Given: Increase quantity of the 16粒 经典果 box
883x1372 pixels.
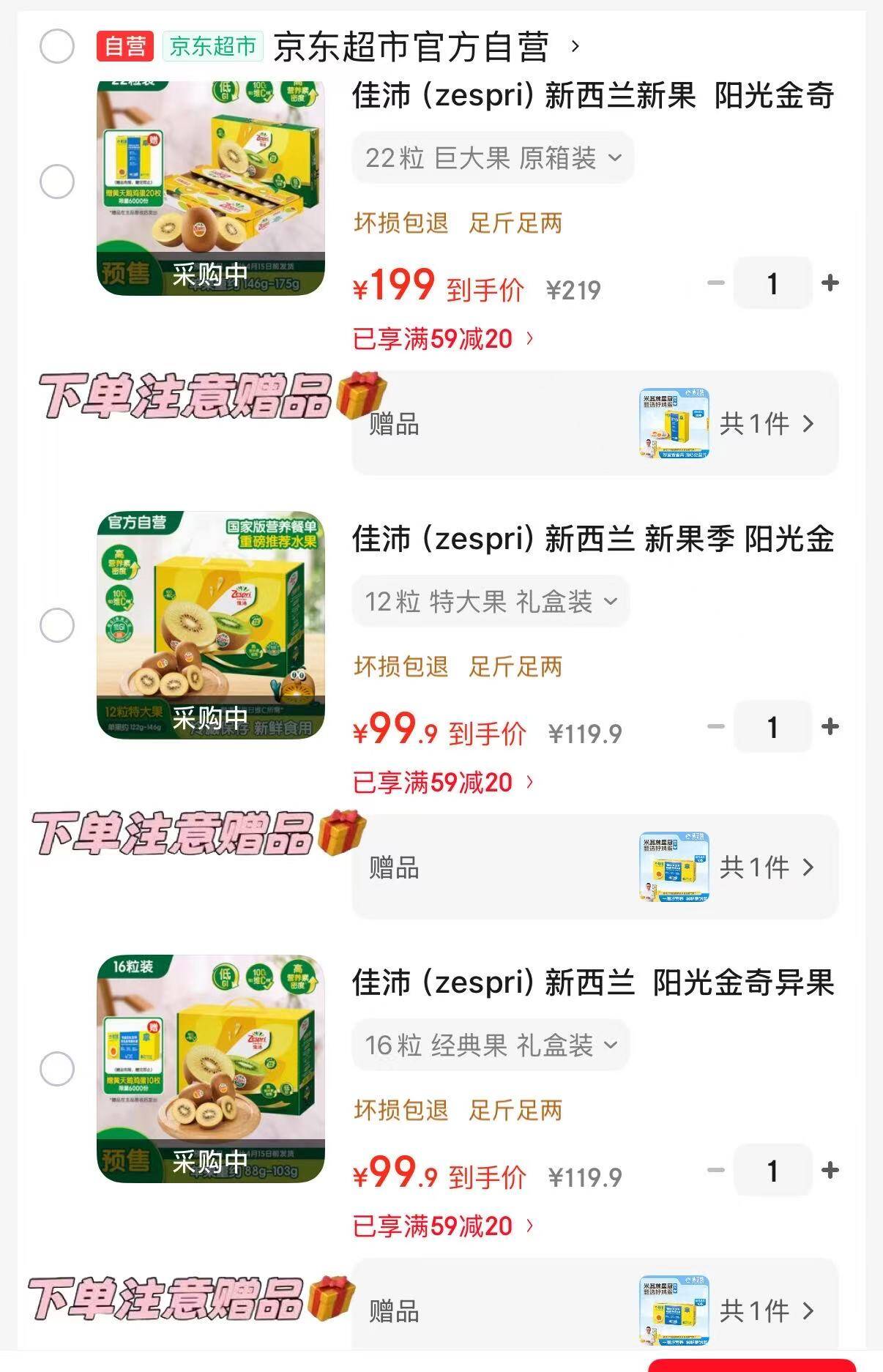Looking at the screenshot, I should pyautogui.click(x=830, y=1171).
